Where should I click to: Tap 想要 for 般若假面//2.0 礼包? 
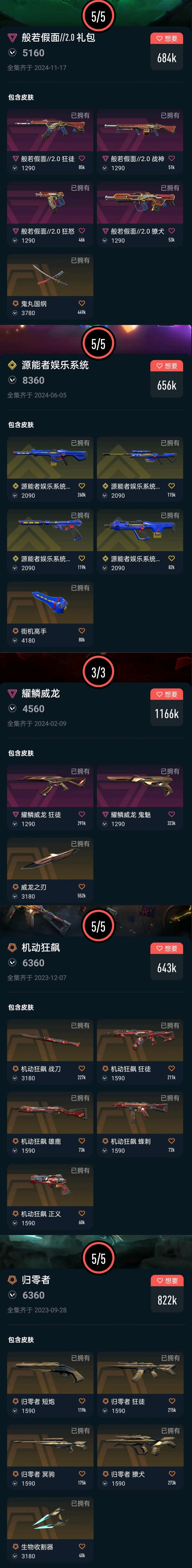[x=166, y=38]
